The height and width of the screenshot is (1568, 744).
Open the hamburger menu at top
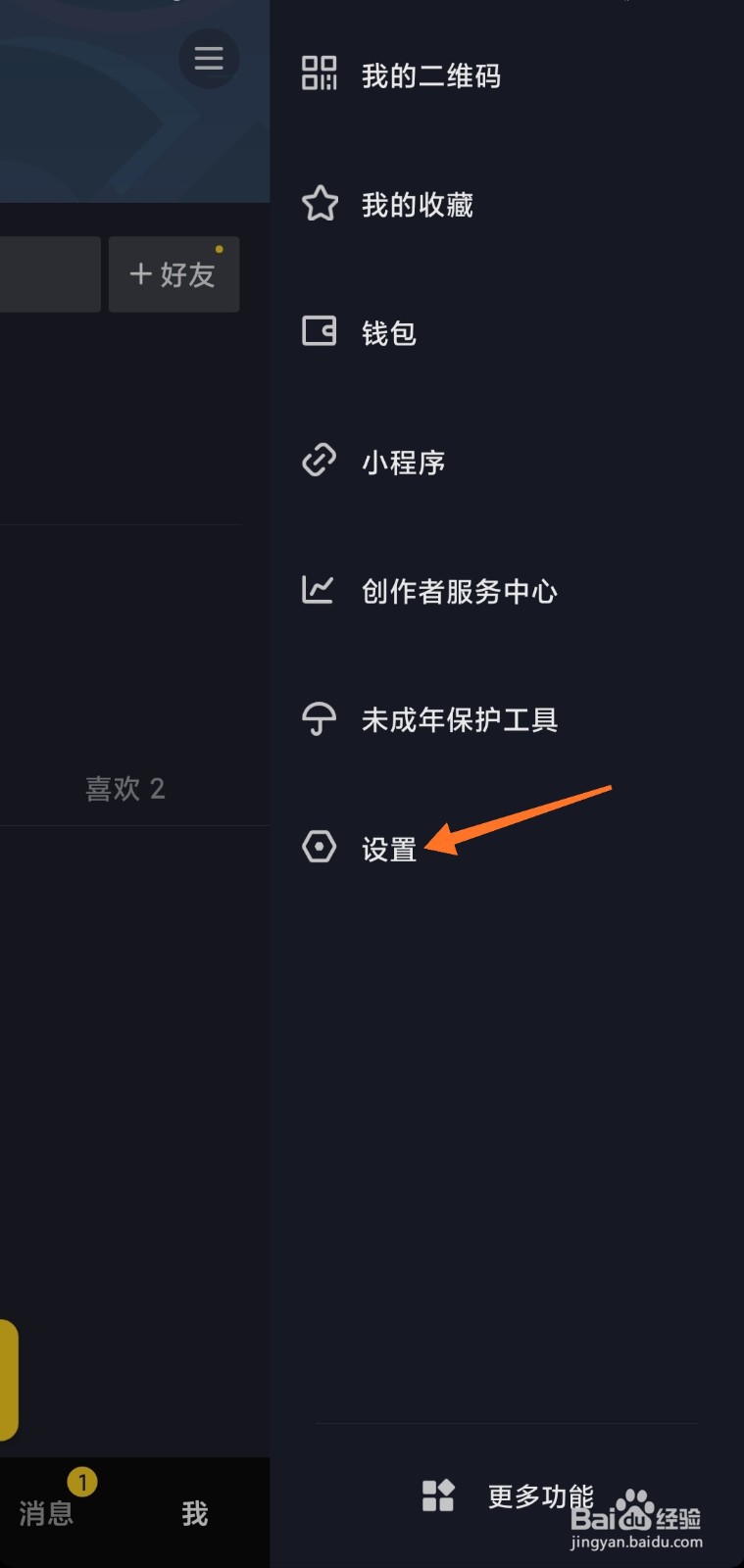click(209, 59)
